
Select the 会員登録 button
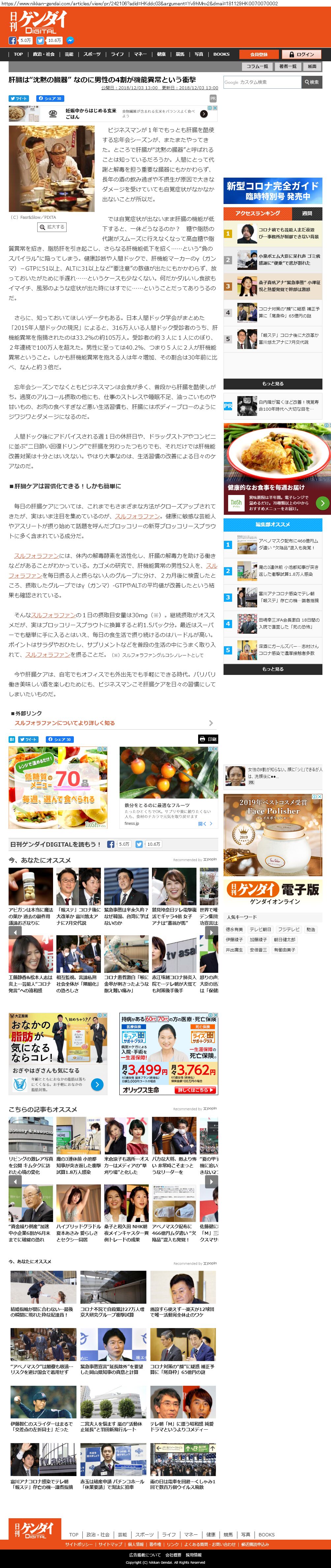[x=259, y=54]
